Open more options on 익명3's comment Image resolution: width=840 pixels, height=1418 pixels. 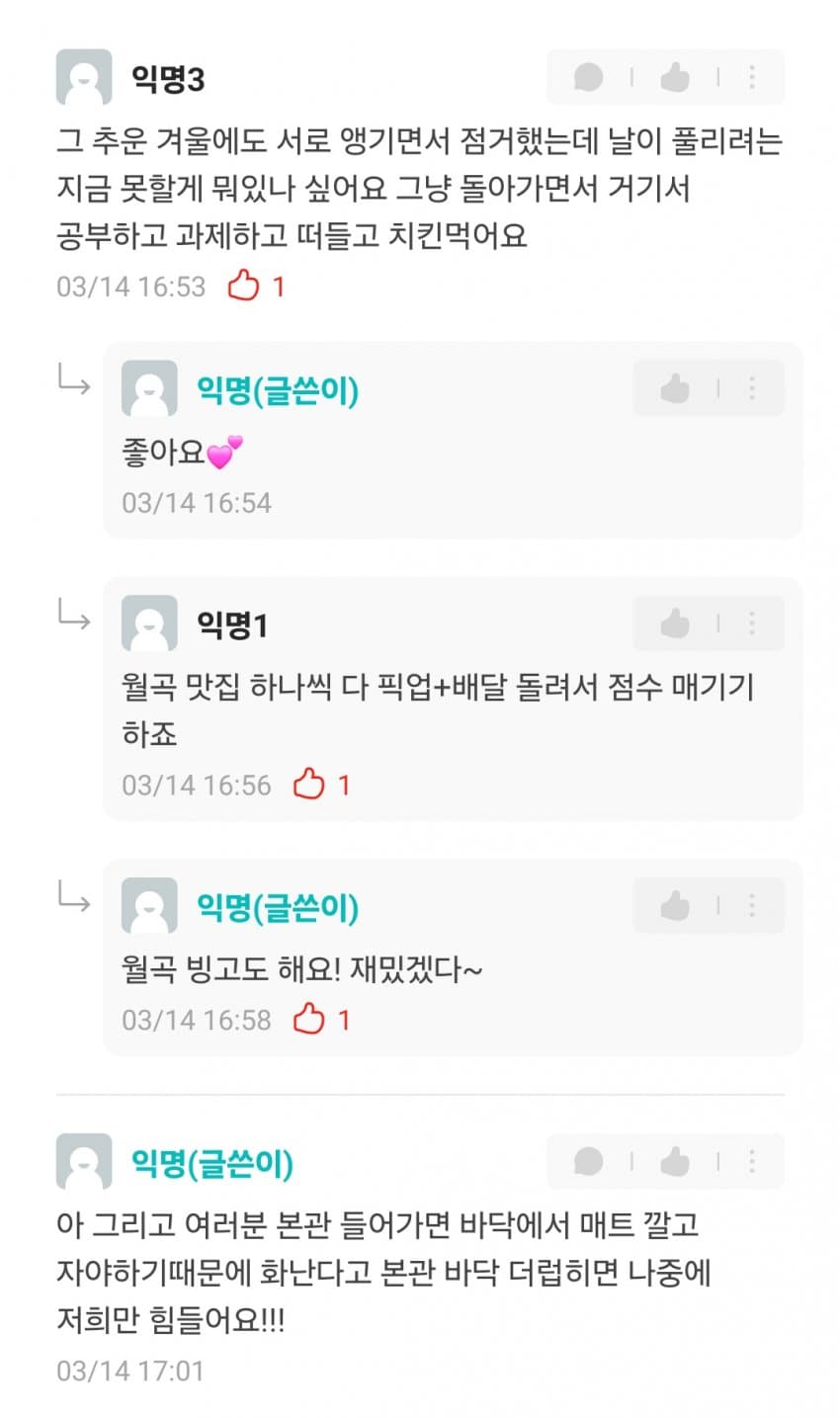click(752, 77)
